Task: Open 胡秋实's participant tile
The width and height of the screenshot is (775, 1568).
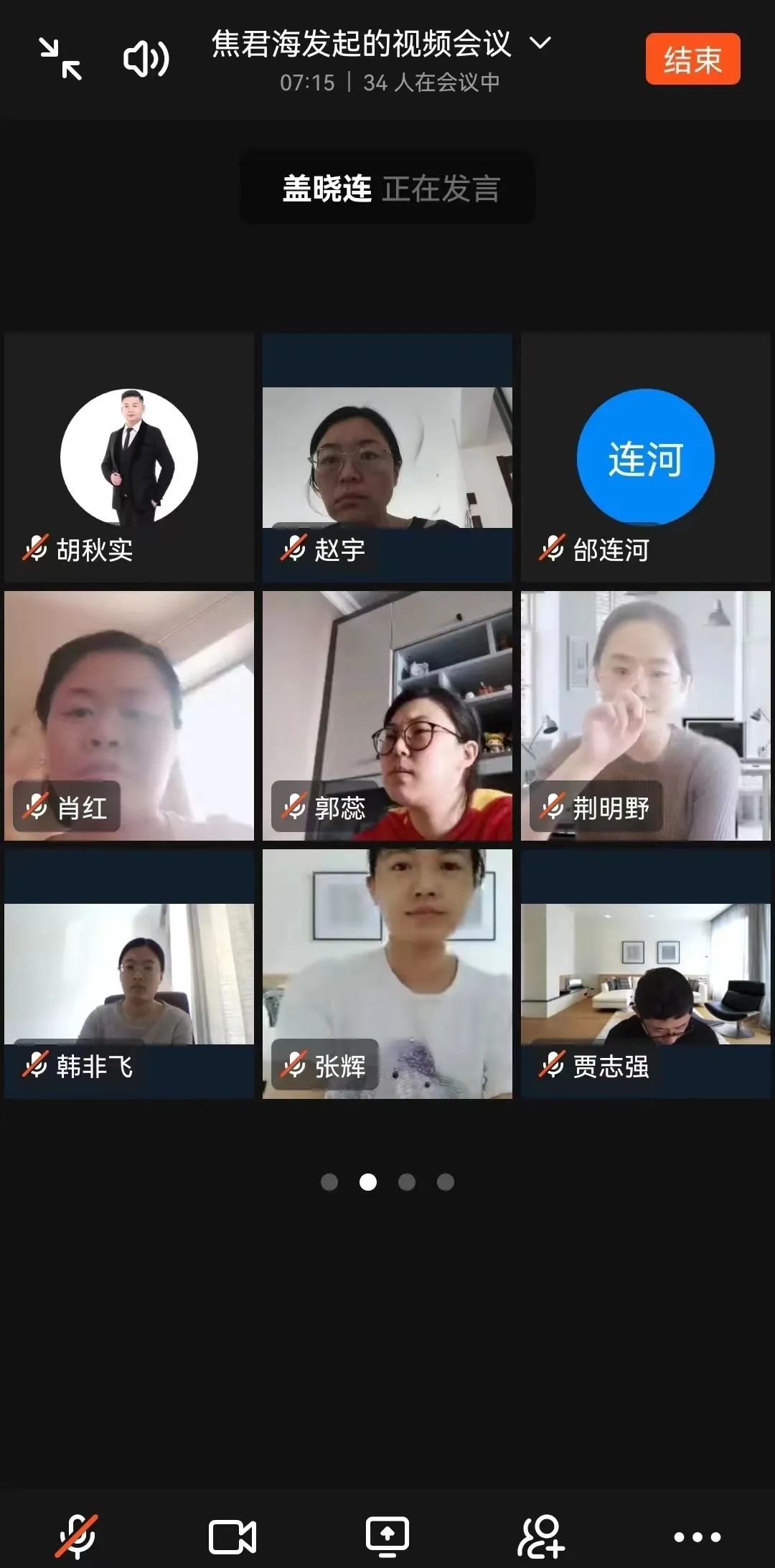Action: coord(129,458)
